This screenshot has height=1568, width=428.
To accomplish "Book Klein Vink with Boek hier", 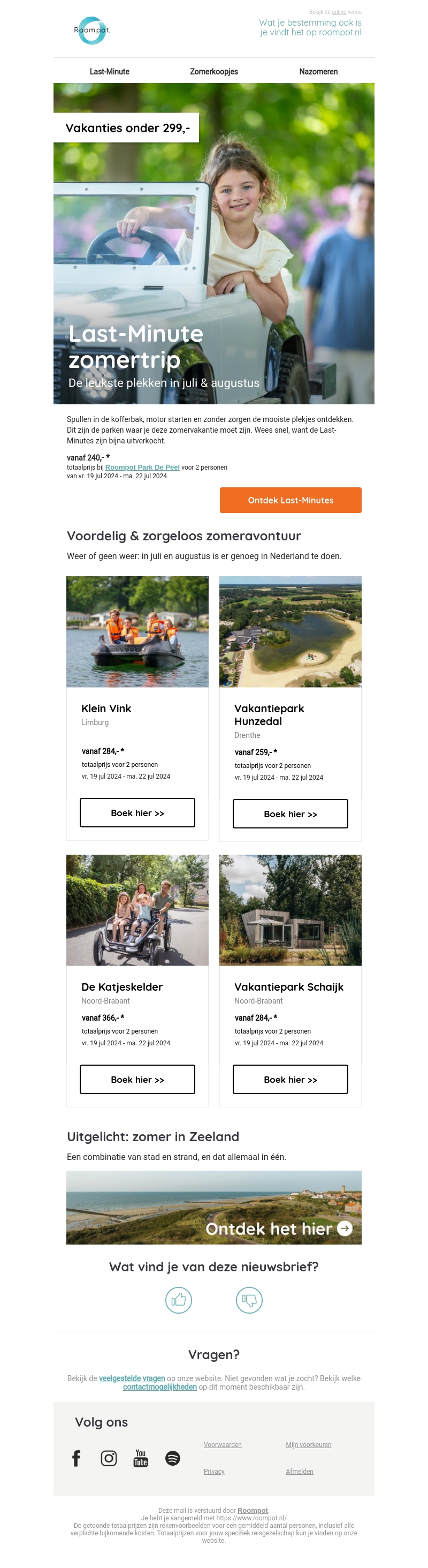I will (137, 813).
